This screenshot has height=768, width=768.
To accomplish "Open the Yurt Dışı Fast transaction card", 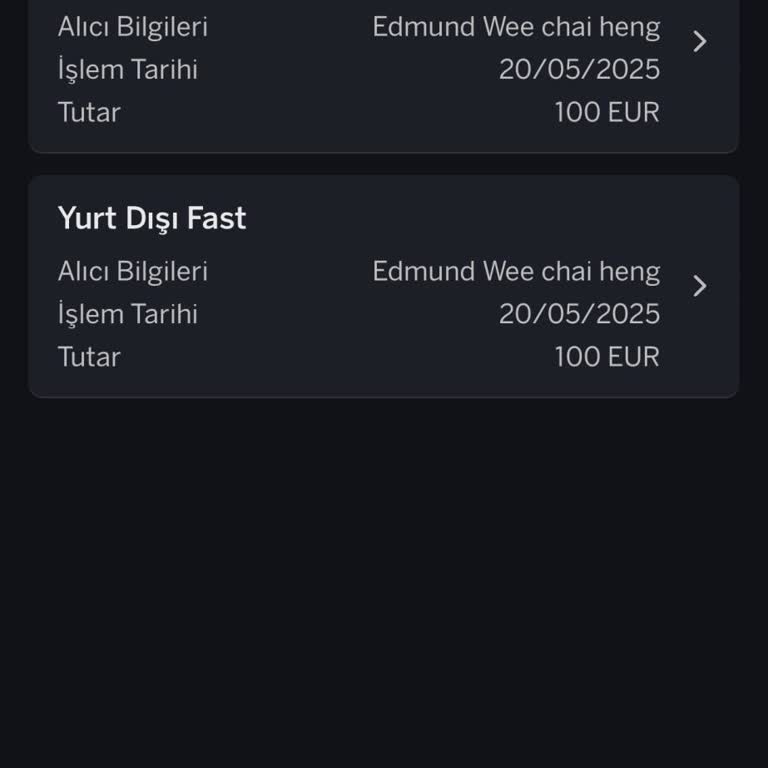I will point(383,287).
